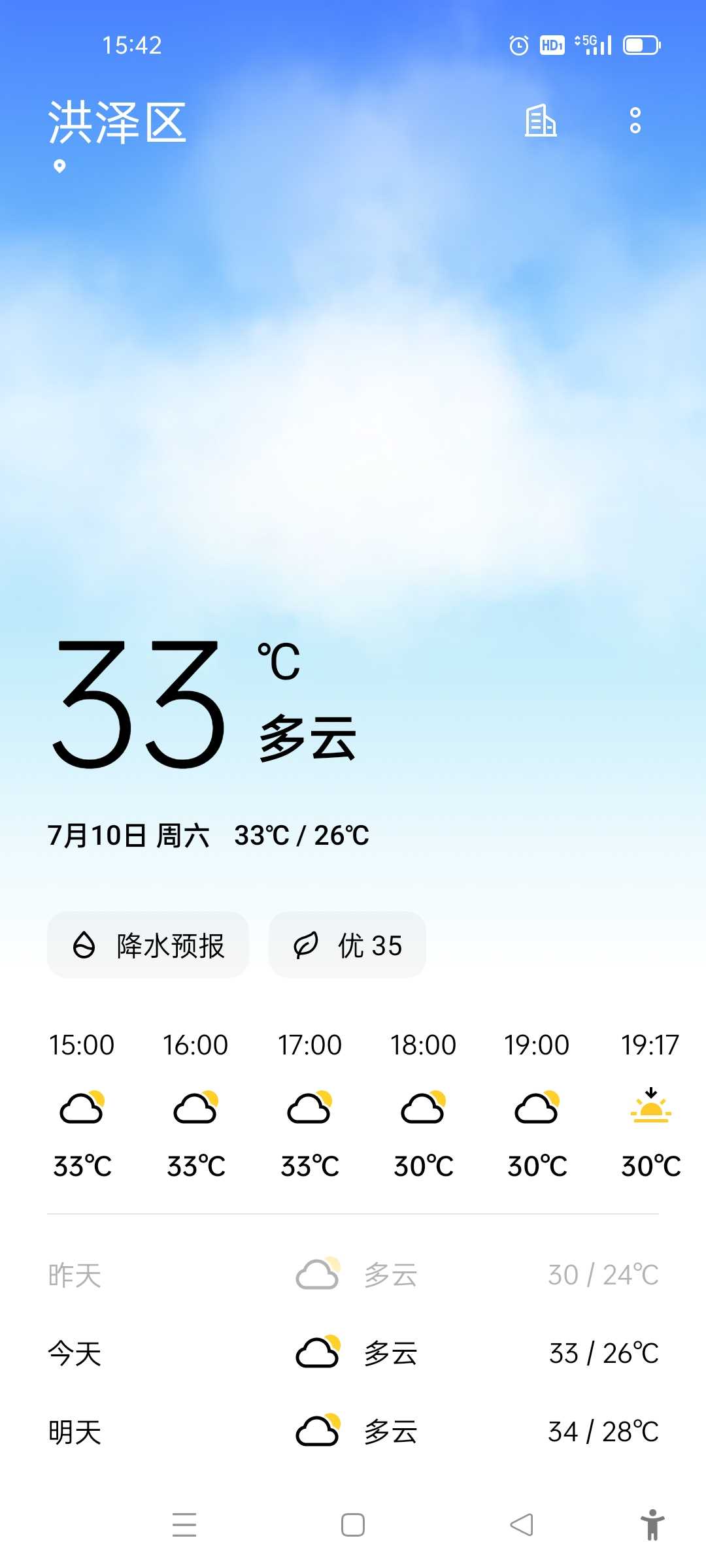Go to the home screen
Image resolution: width=706 pixels, height=1568 pixels.
click(353, 1525)
